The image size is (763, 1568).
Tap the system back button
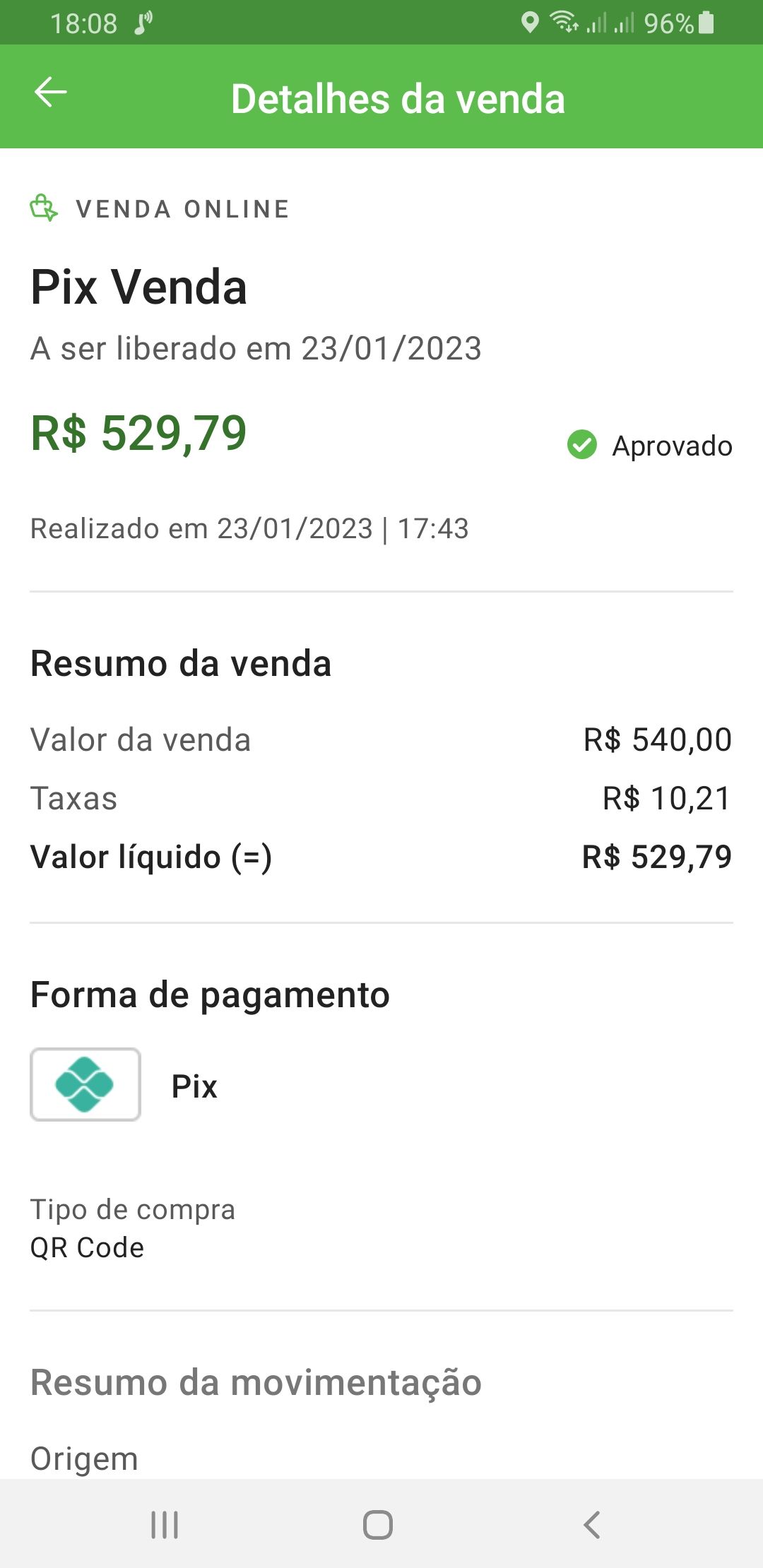(592, 1524)
